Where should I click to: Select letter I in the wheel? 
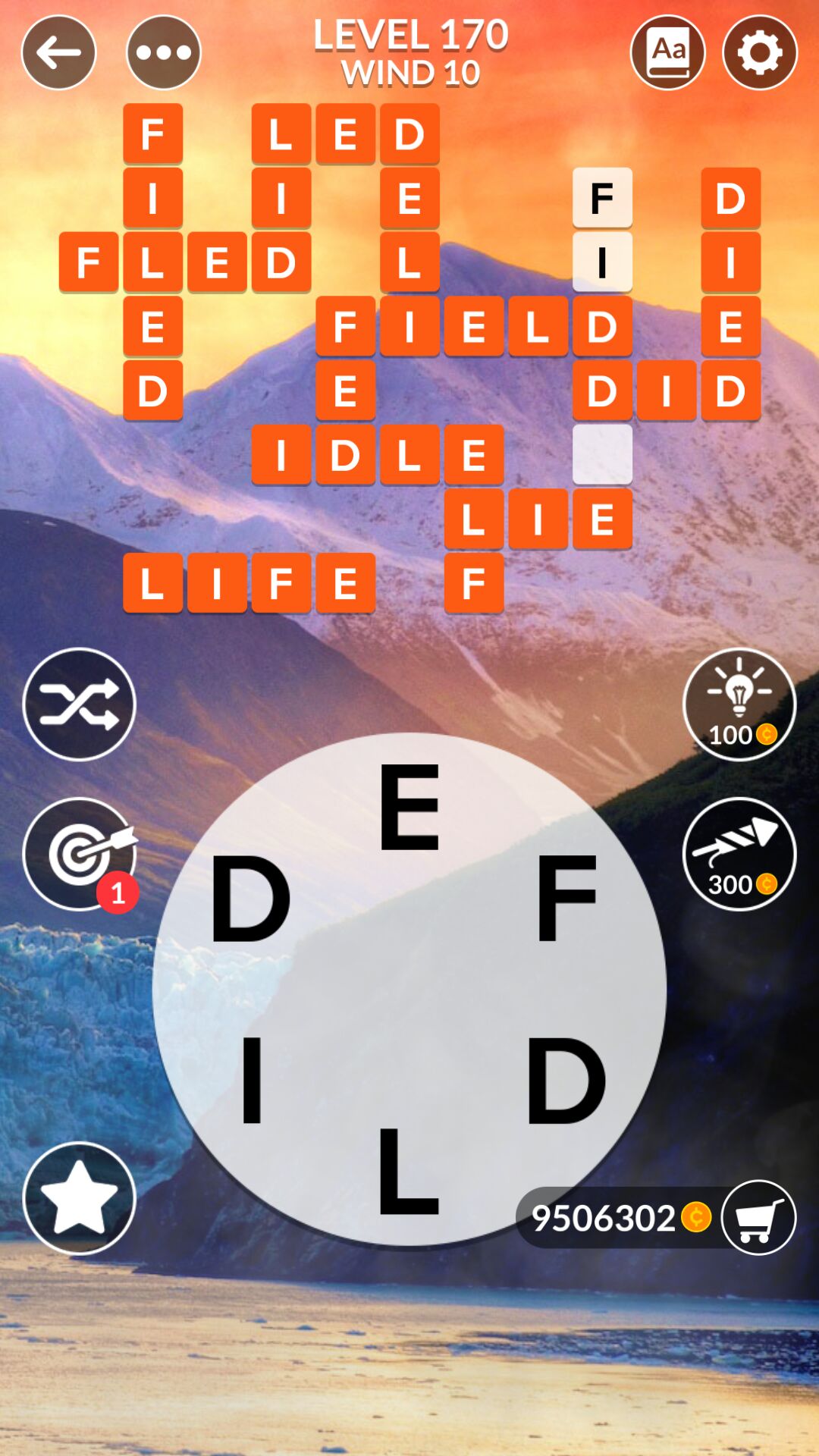(252, 1080)
